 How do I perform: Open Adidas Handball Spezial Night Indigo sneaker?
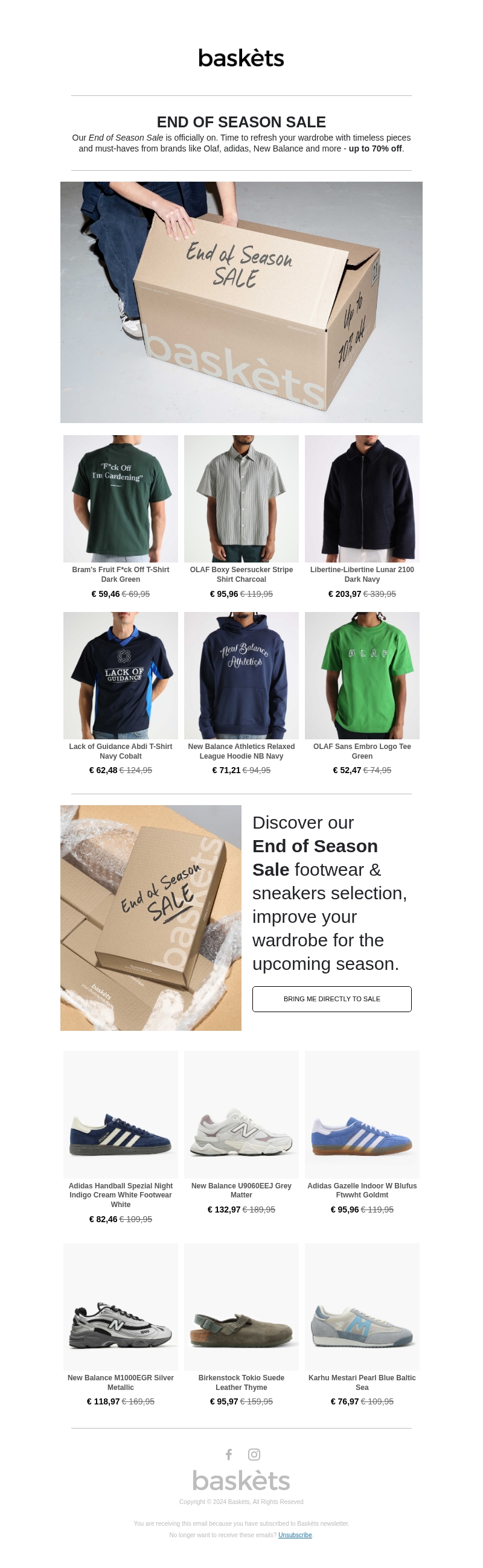click(120, 1114)
